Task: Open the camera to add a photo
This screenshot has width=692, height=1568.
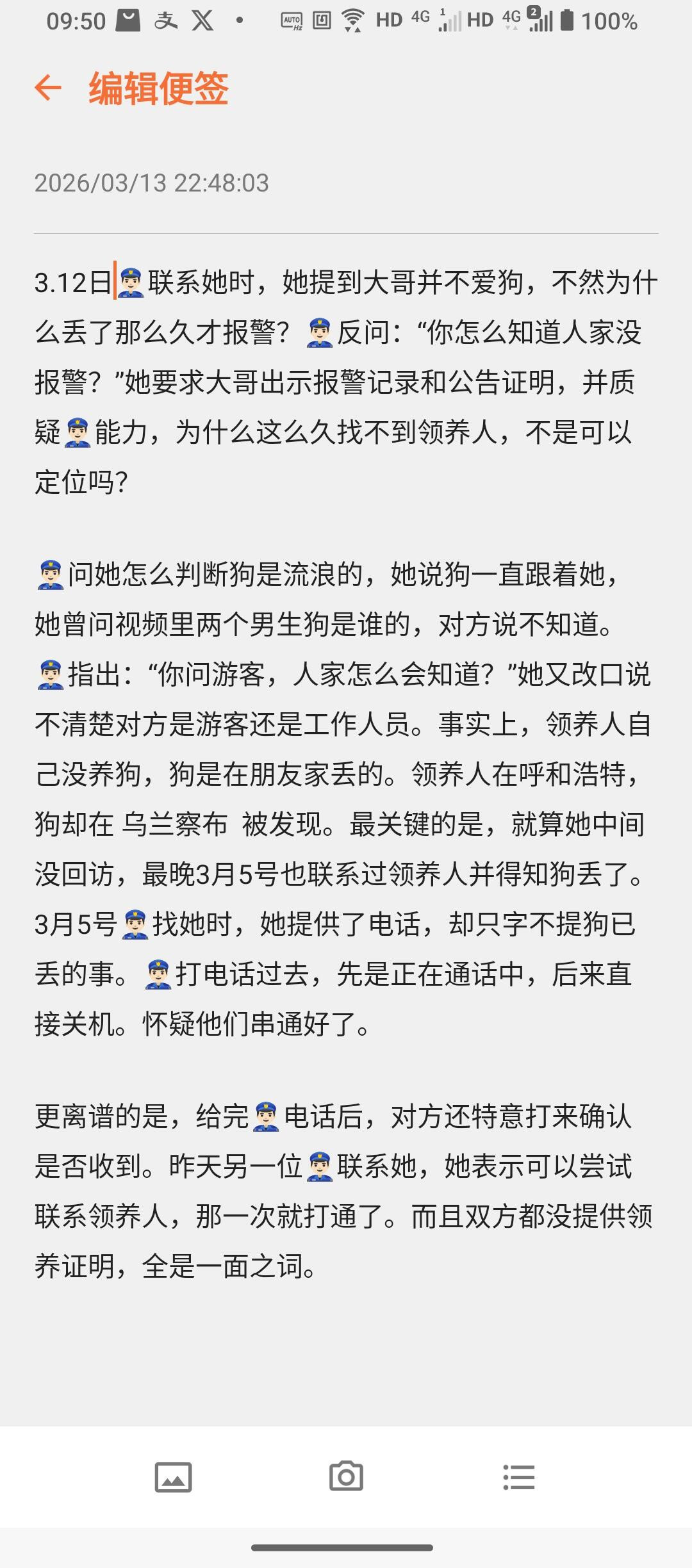Action: click(x=346, y=1476)
